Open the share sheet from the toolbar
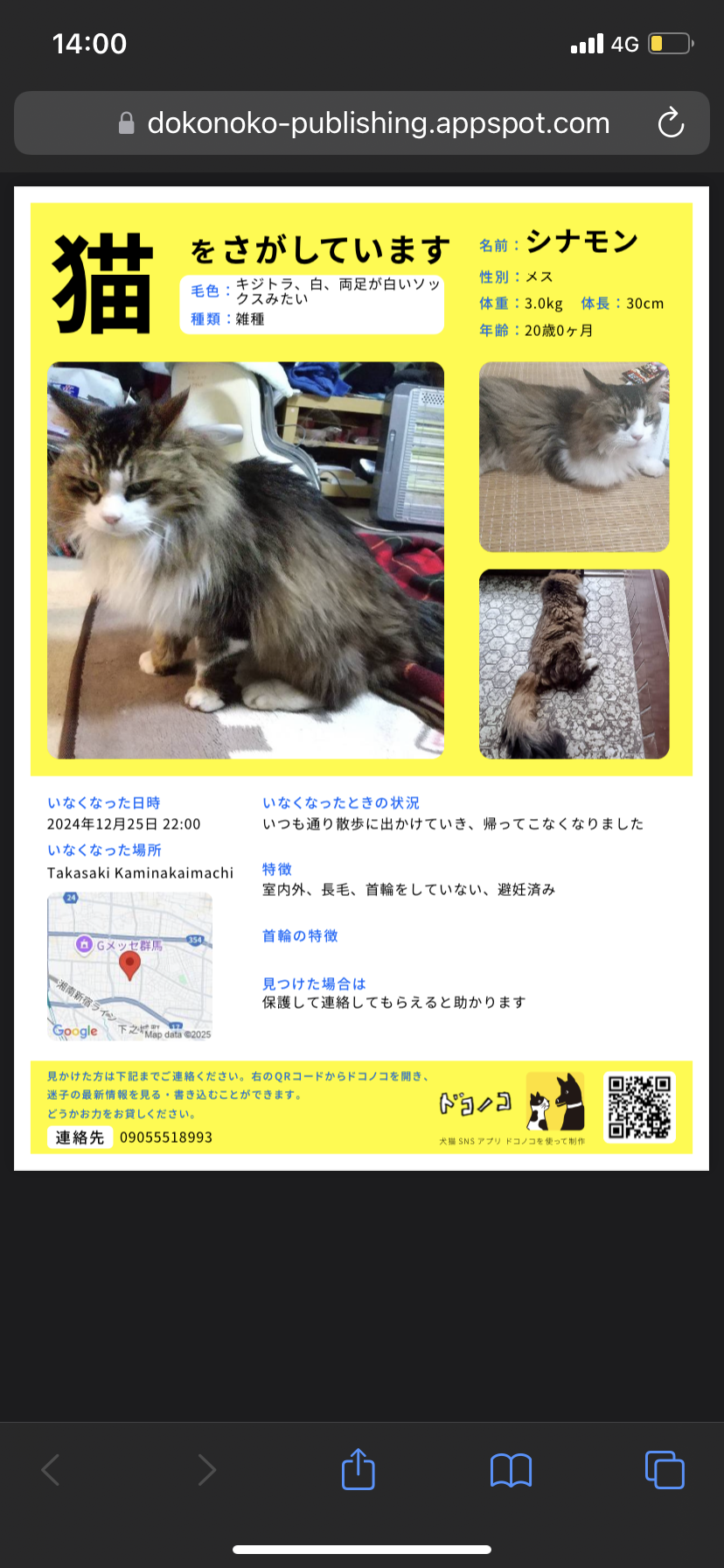Image resolution: width=724 pixels, height=1568 pixels. (x=359, y=1469)
